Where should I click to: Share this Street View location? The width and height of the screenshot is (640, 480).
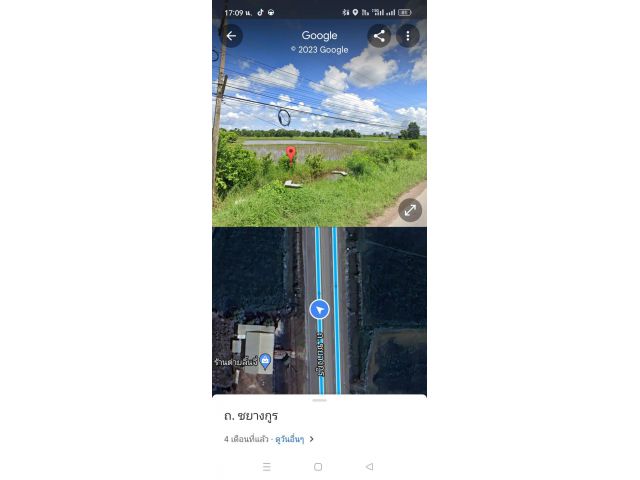(x=379, y=36)
